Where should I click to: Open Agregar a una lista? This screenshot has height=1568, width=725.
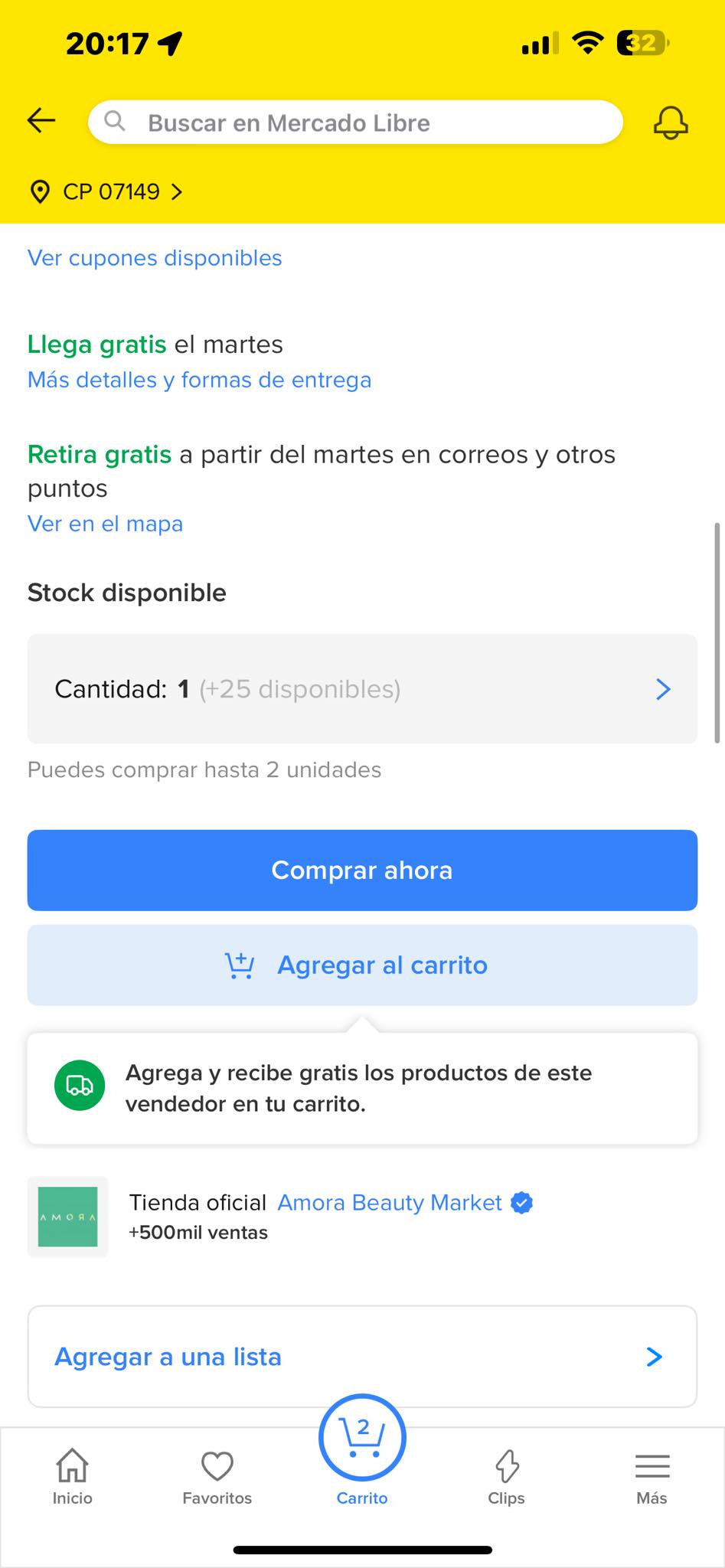click(362, 1357)
